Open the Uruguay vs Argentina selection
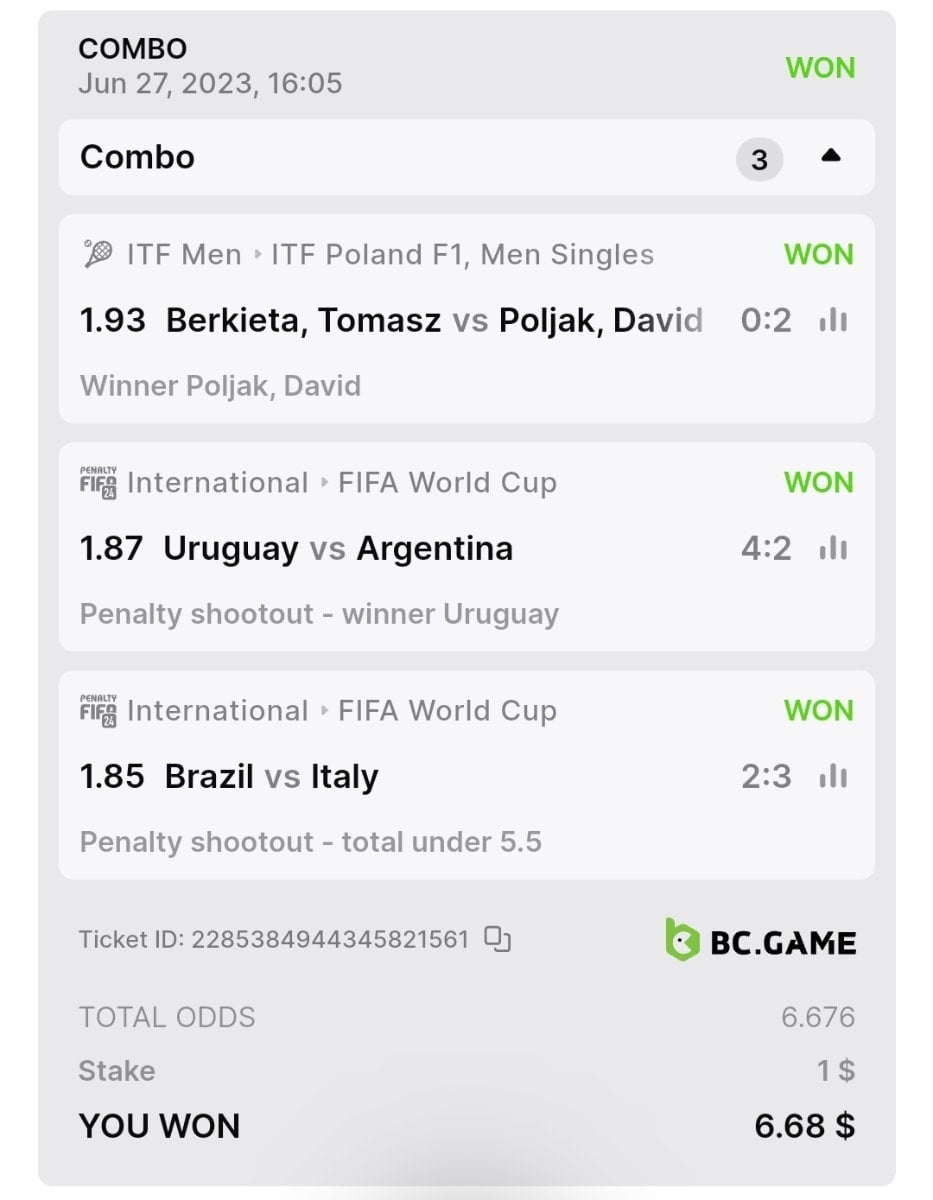933x1200 pixels. click(x=338, y=548)
